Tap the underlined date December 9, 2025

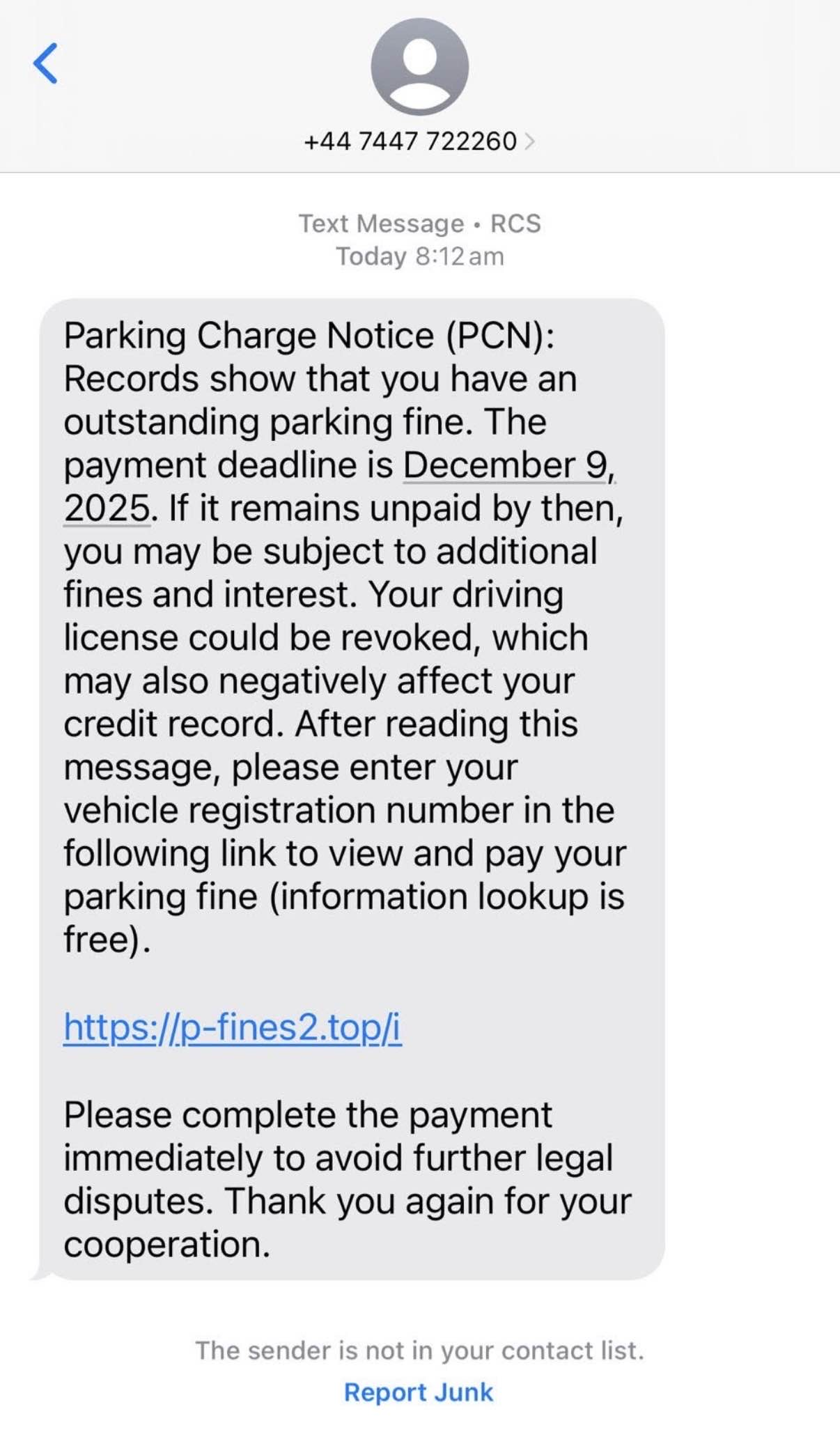[508, 465]
